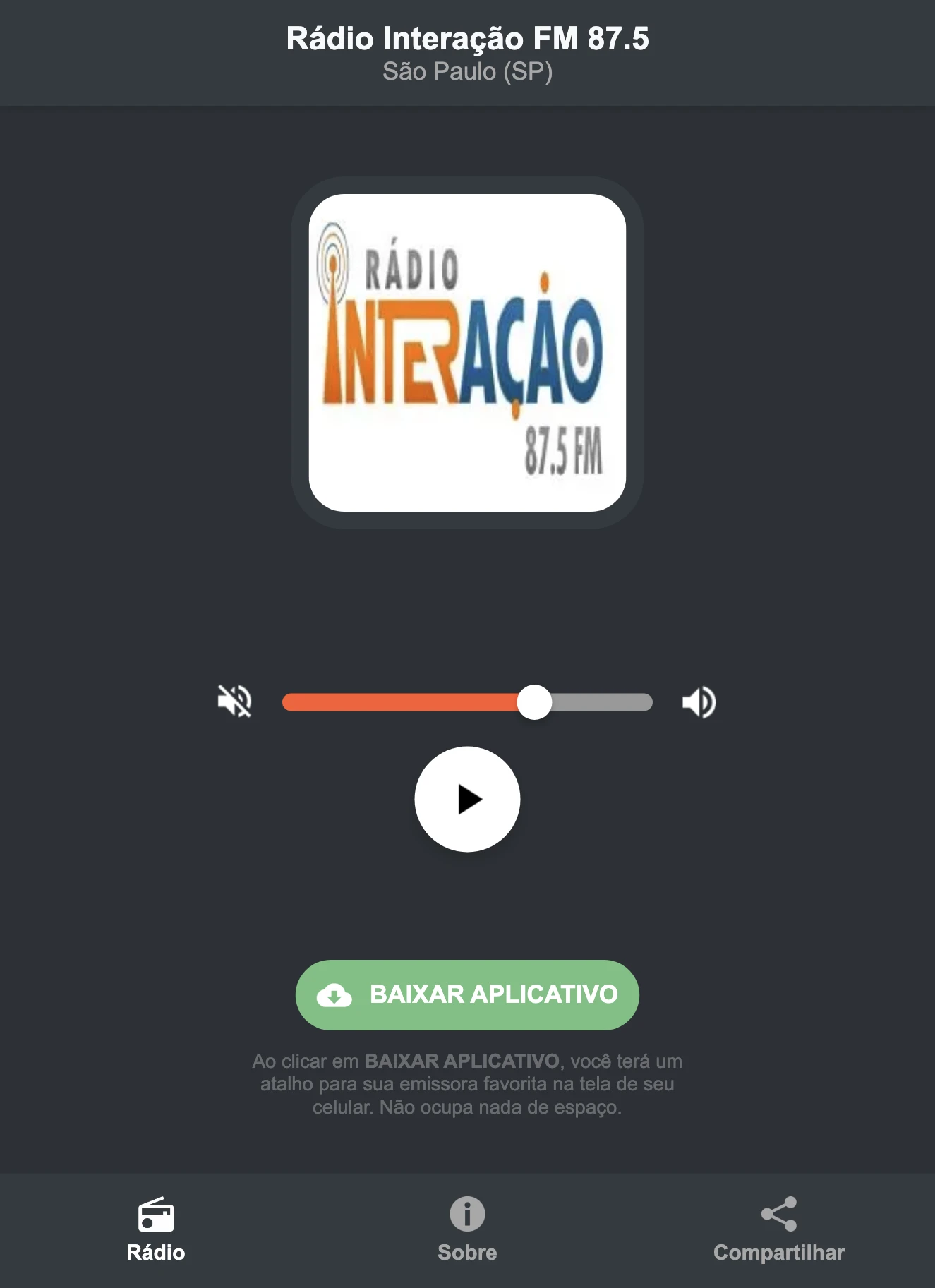Click the gray portion of the volume bar

coord(603,701)
